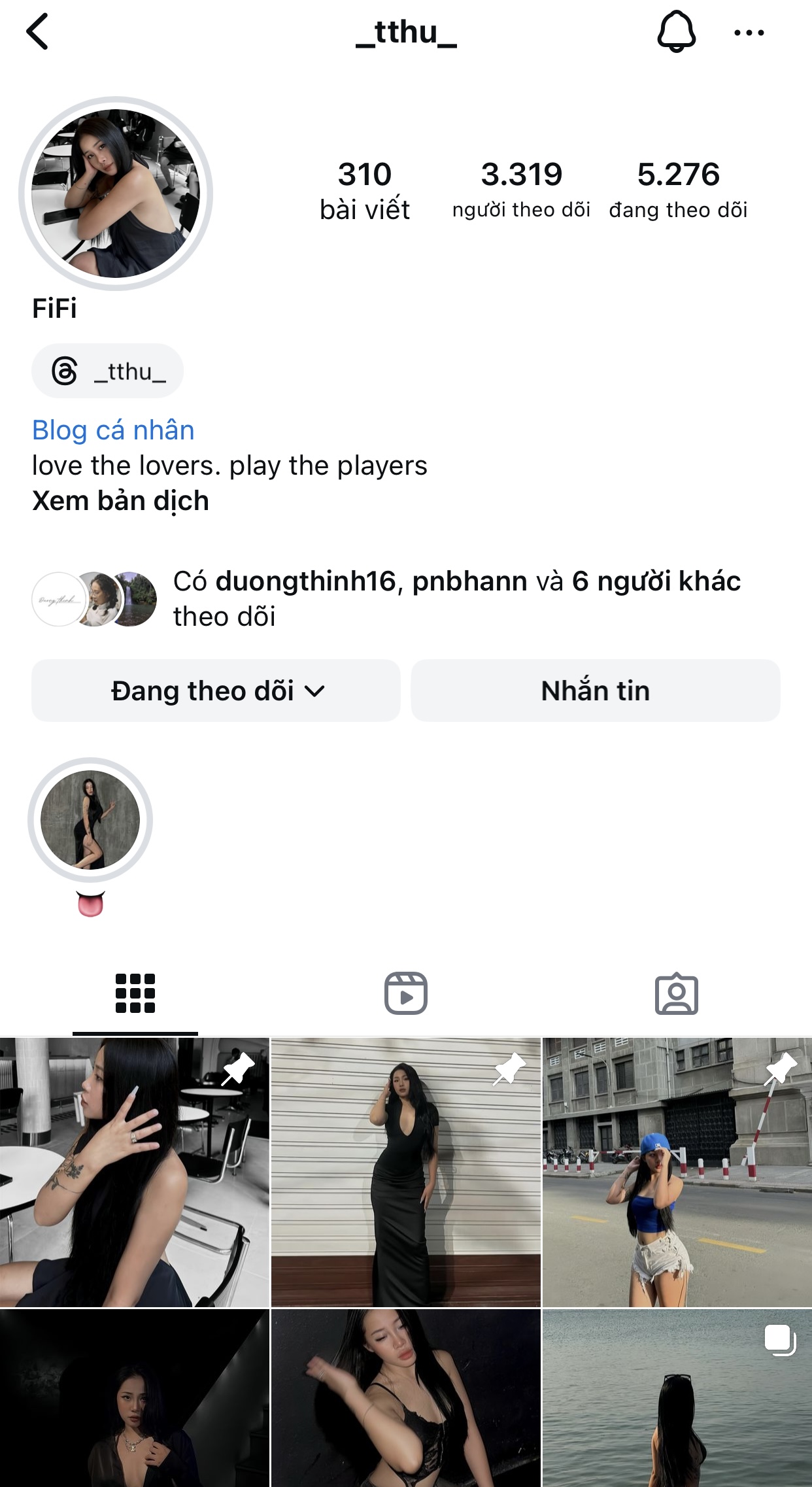This screenshot has height=1487, width=812.
Task: Switch to the Reels tab
Action: pyautogui.click(x=405, y=993)
